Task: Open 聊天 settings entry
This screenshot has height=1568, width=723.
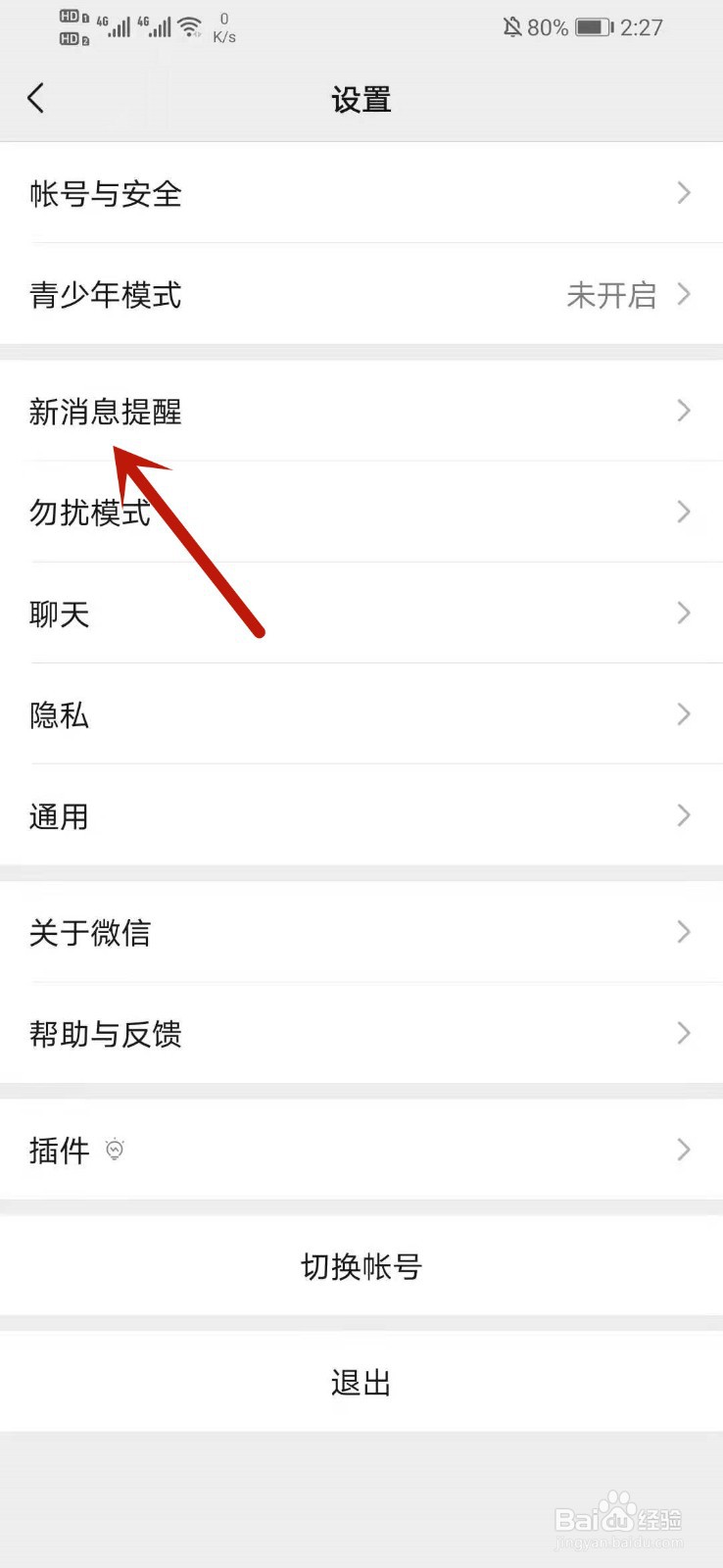Action: [x=60, y=613]
